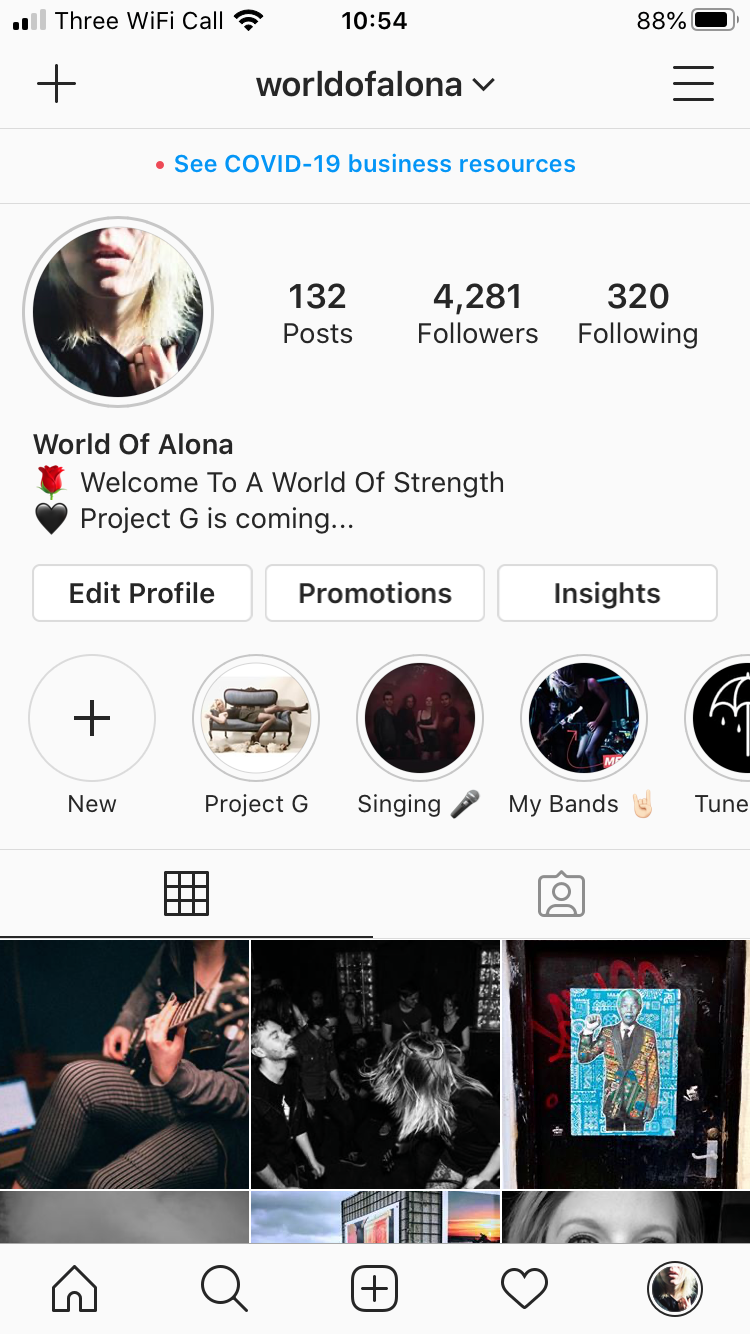The width and height of the screenshot is (750, 1334).
Task: Go to the Home feed tab
Action: (x=75, y=1289)
